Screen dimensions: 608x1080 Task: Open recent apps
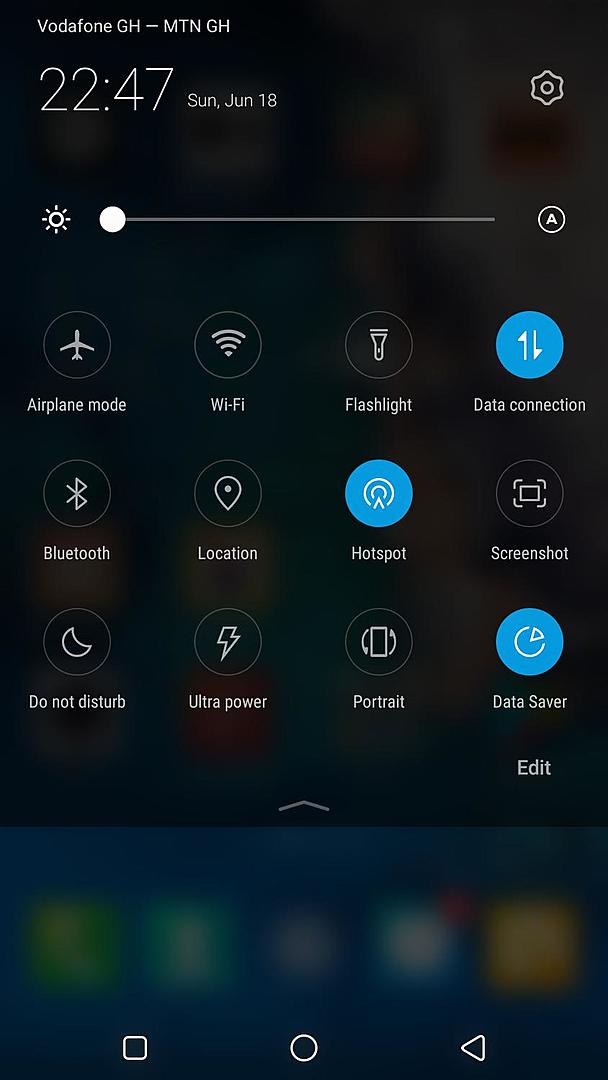pyautogui.click(x=135, y=1048)
